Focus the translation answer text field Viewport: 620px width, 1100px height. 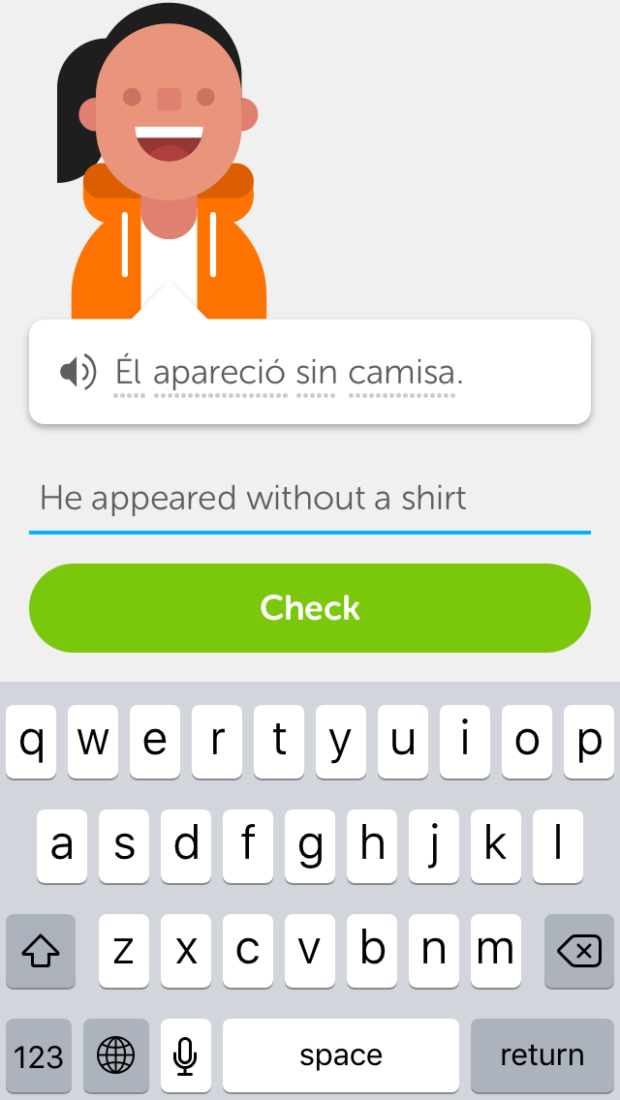[x=310, y=499]
